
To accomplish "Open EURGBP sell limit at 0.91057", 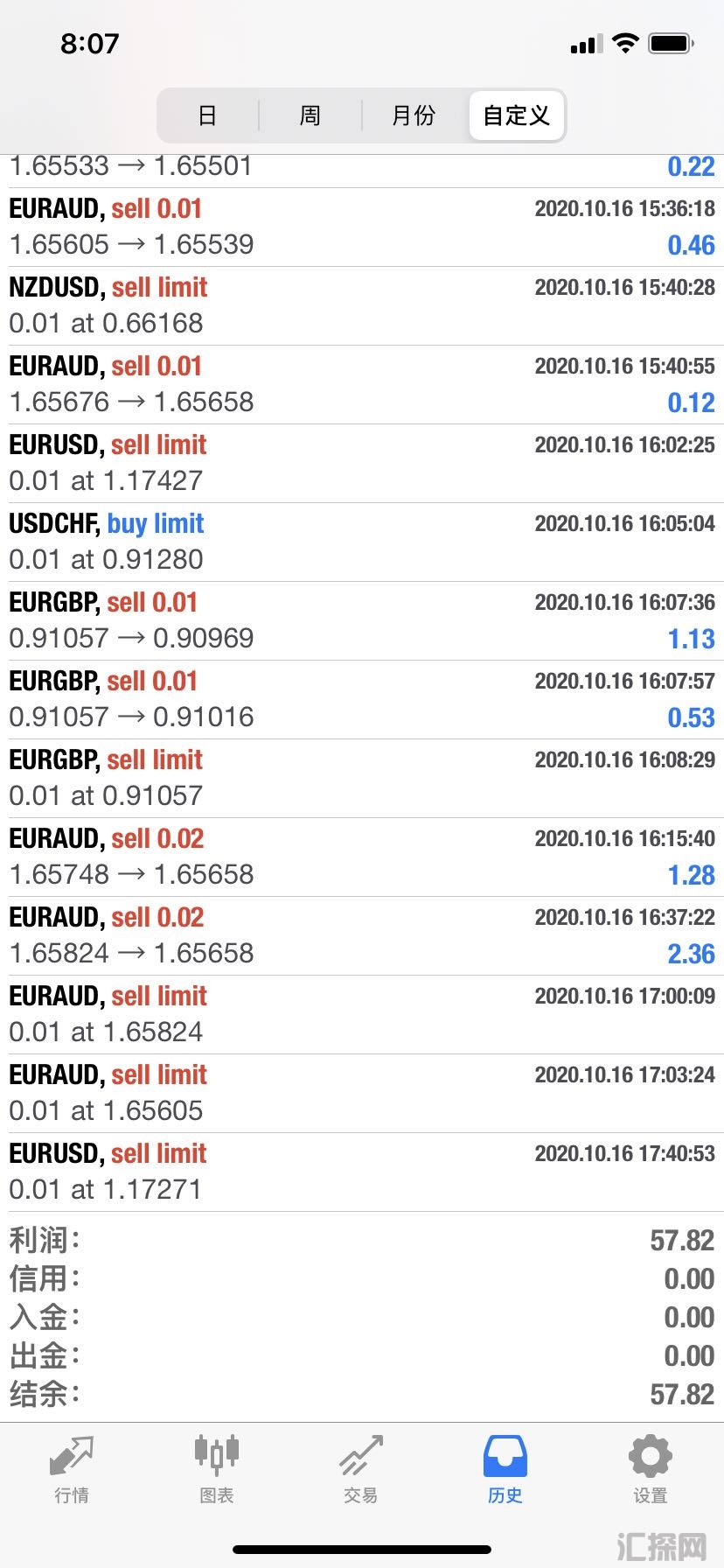I will pos(362,778).
